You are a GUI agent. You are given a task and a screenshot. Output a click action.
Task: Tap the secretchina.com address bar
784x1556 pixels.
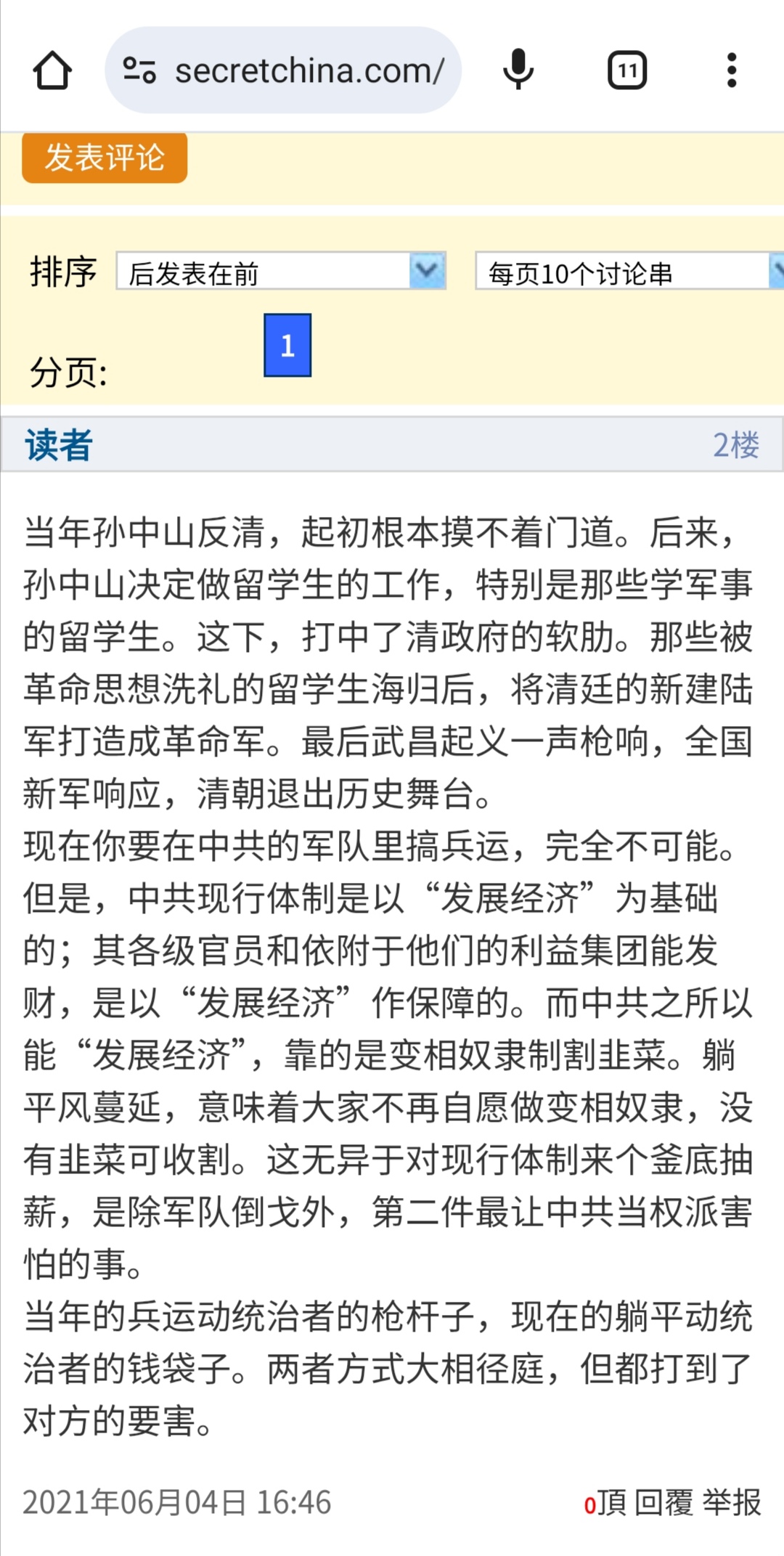pyautogui.click(x=283, y=70)
